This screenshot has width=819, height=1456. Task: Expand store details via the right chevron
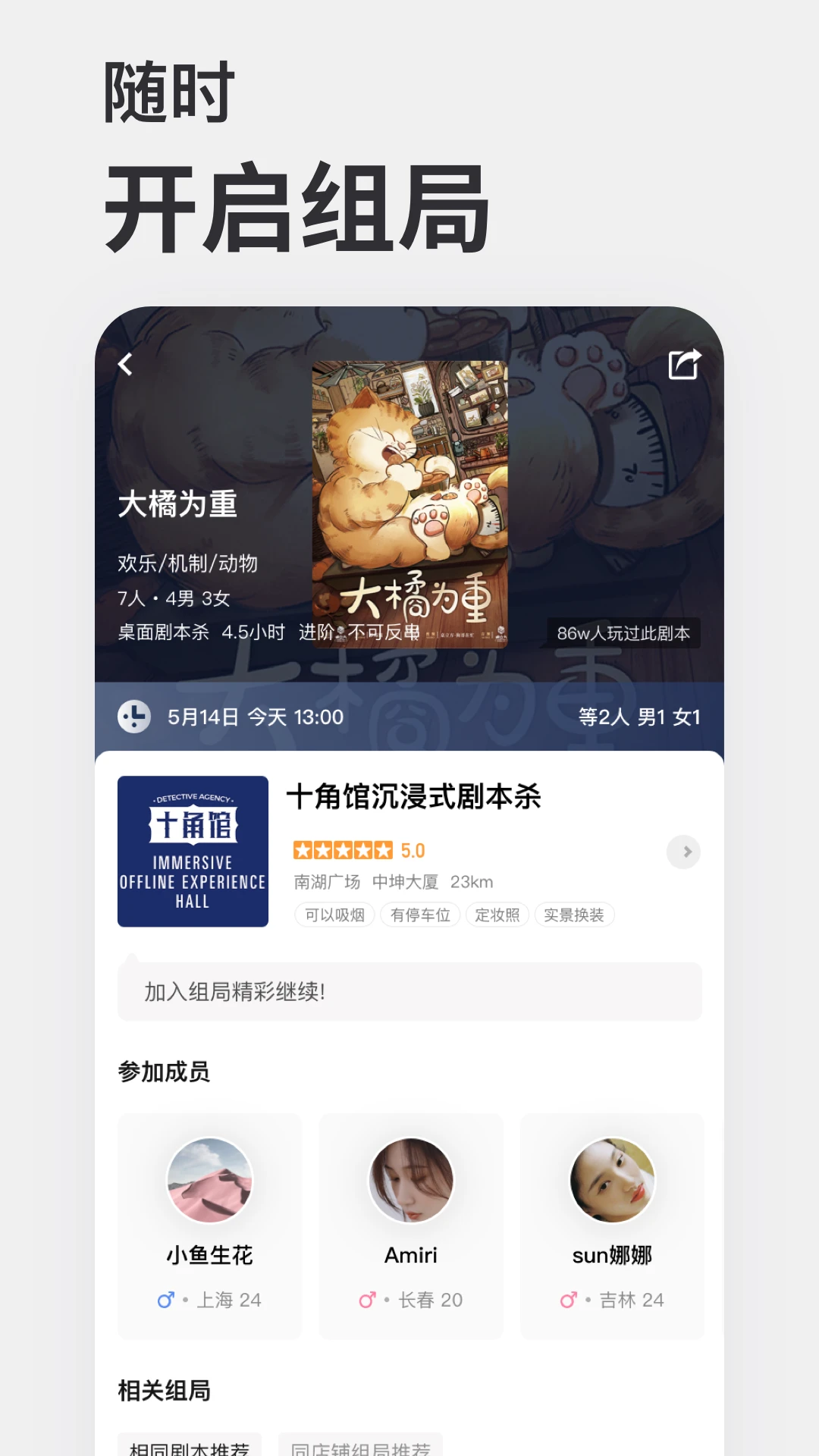(x=684, y=852)
